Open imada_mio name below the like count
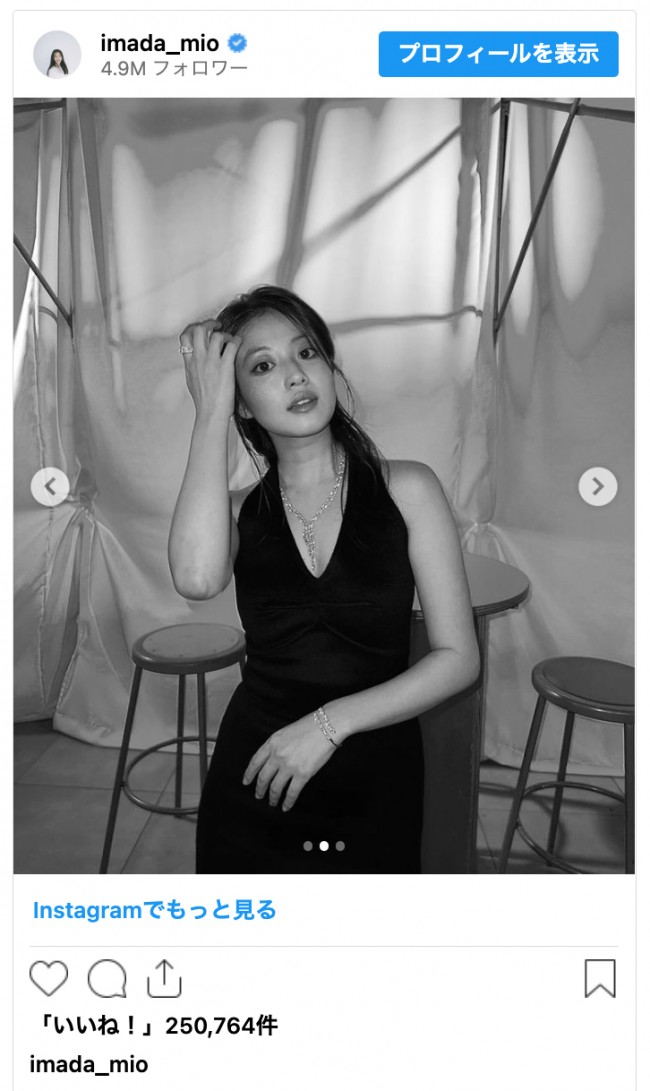The height and width of the screenshot is (1091, 650). [89, 1064]
